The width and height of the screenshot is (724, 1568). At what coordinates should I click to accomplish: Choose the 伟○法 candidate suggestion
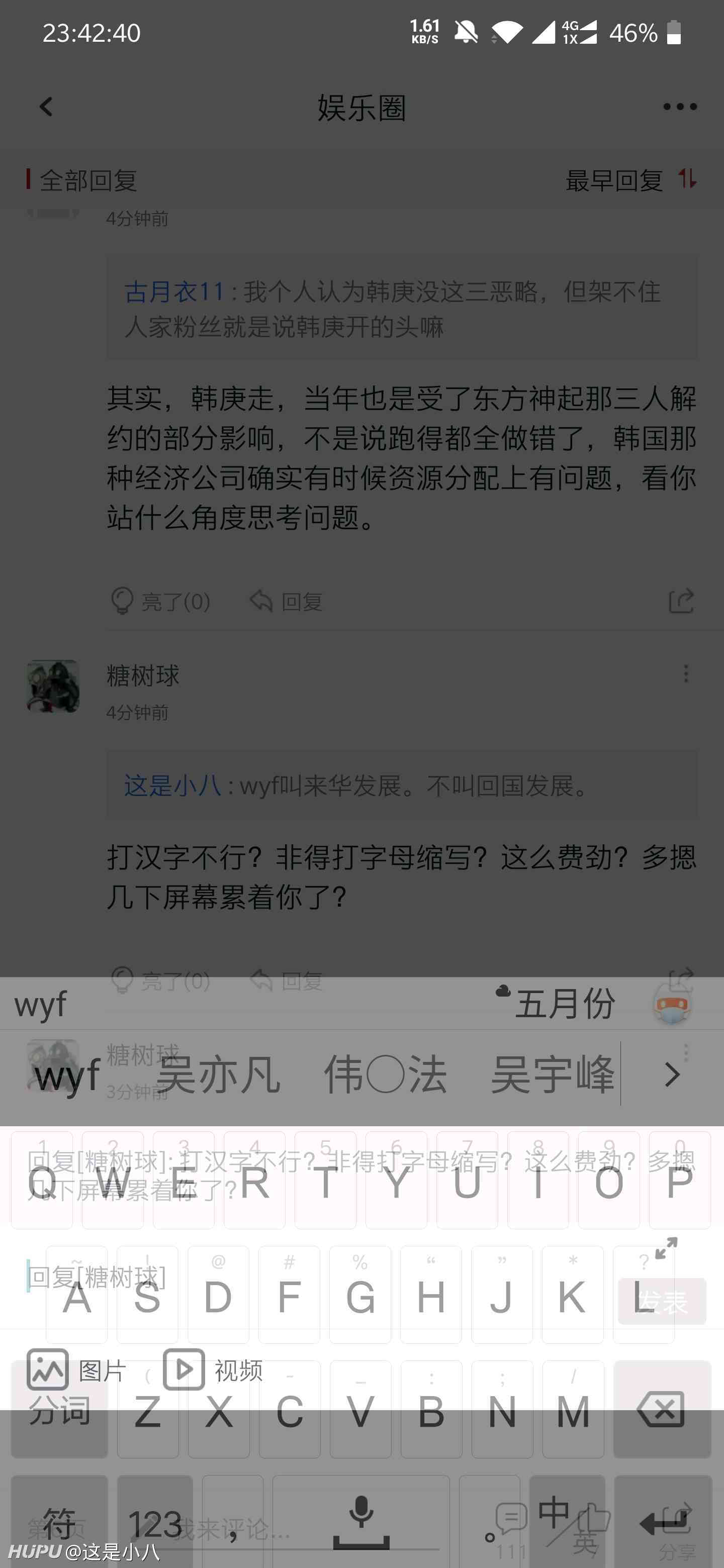385,1075
